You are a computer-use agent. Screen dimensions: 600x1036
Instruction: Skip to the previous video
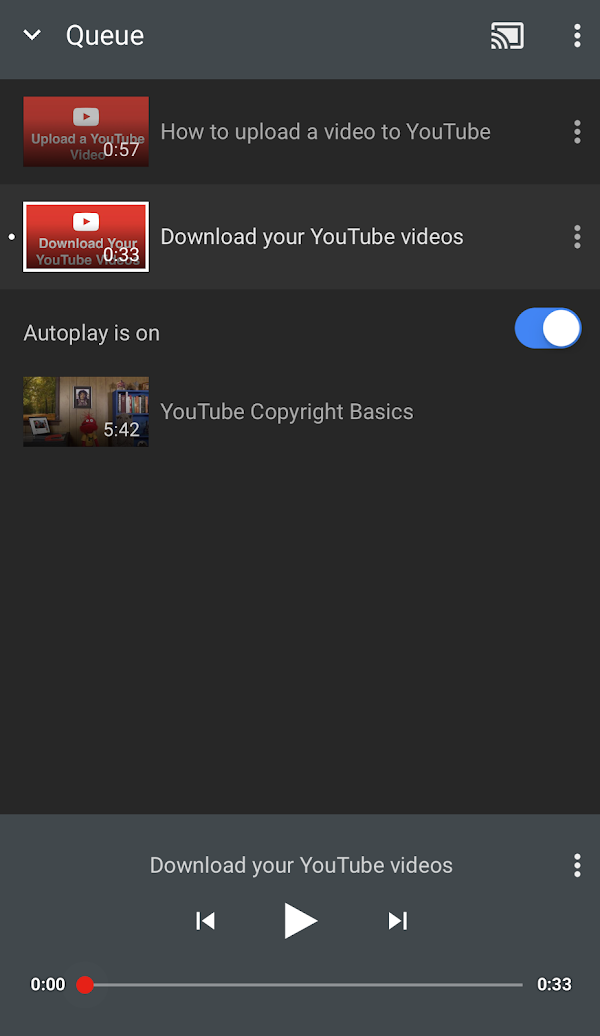pyautogui.click(x=206, y=920)
